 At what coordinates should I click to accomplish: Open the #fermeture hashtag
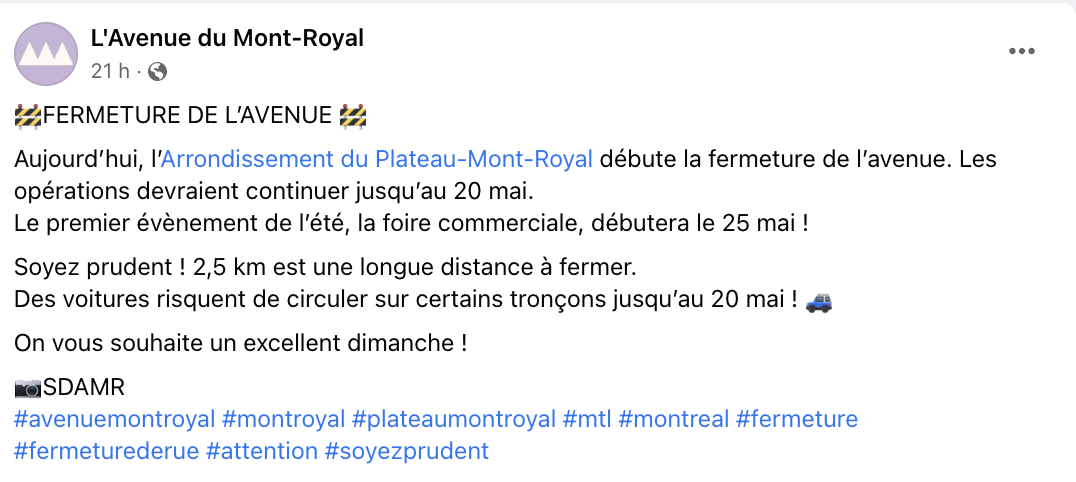coord(796,419)
